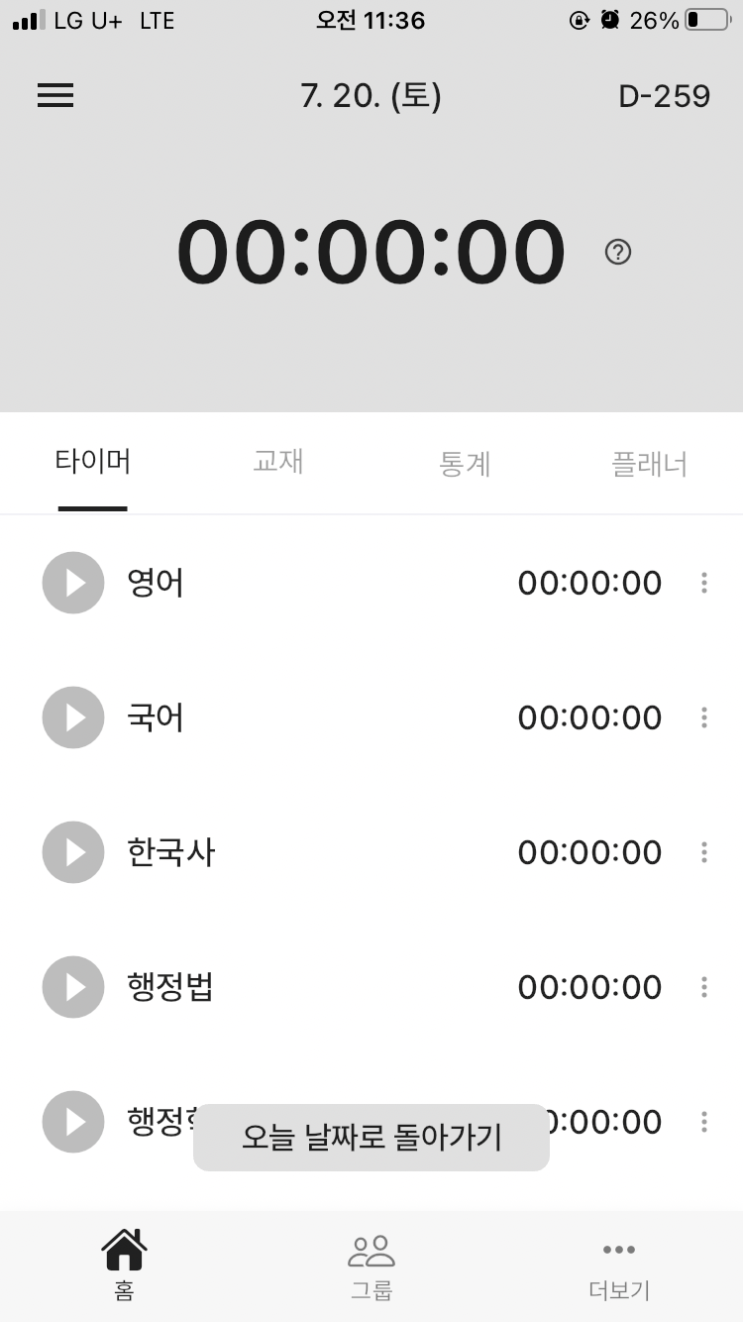Tap the 7. 20. (토) date
The width and height of the screenshot is (743, 1322).
(371, 96)
